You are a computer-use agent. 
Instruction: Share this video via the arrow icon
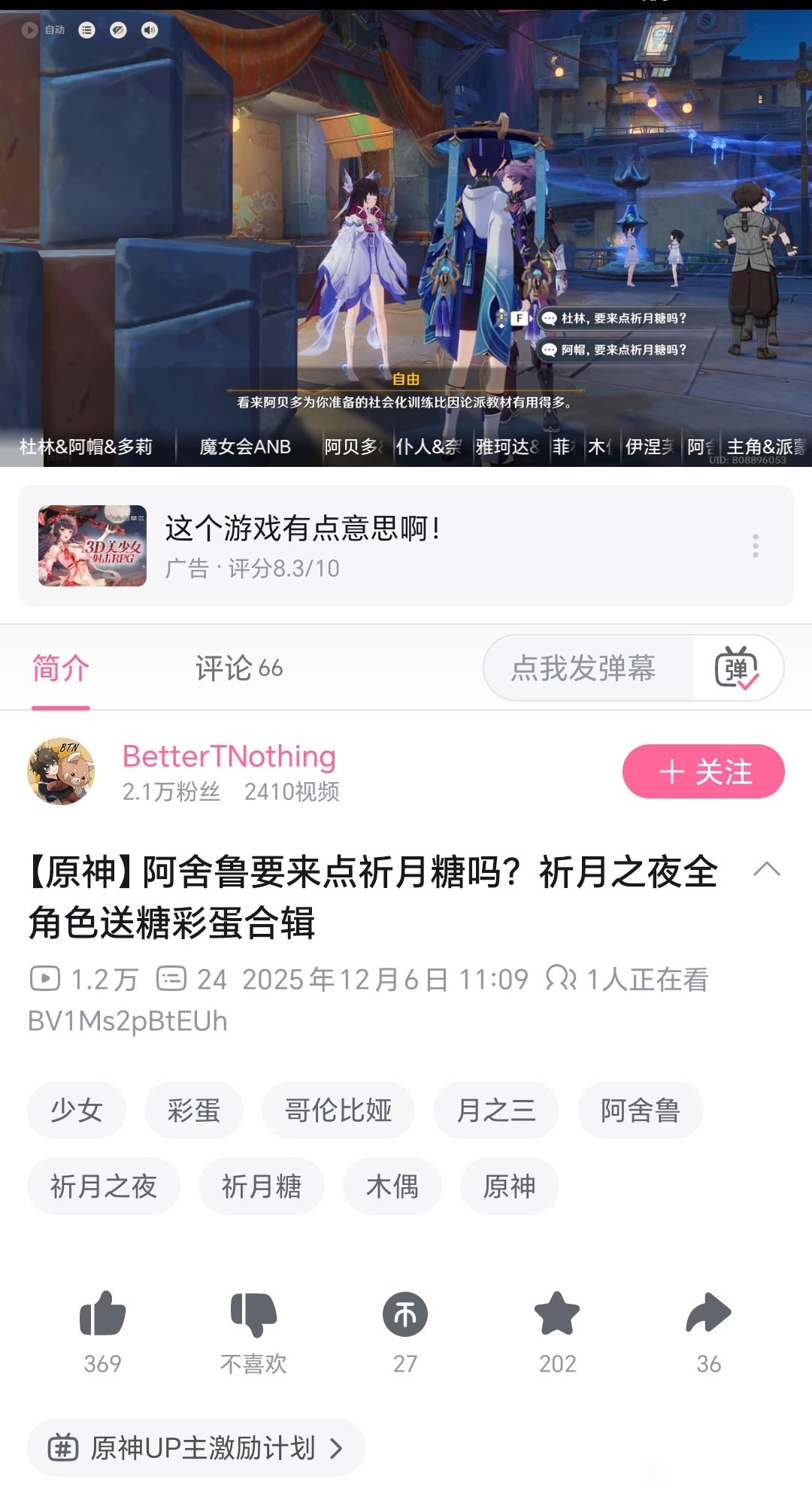click(708, 1315)
